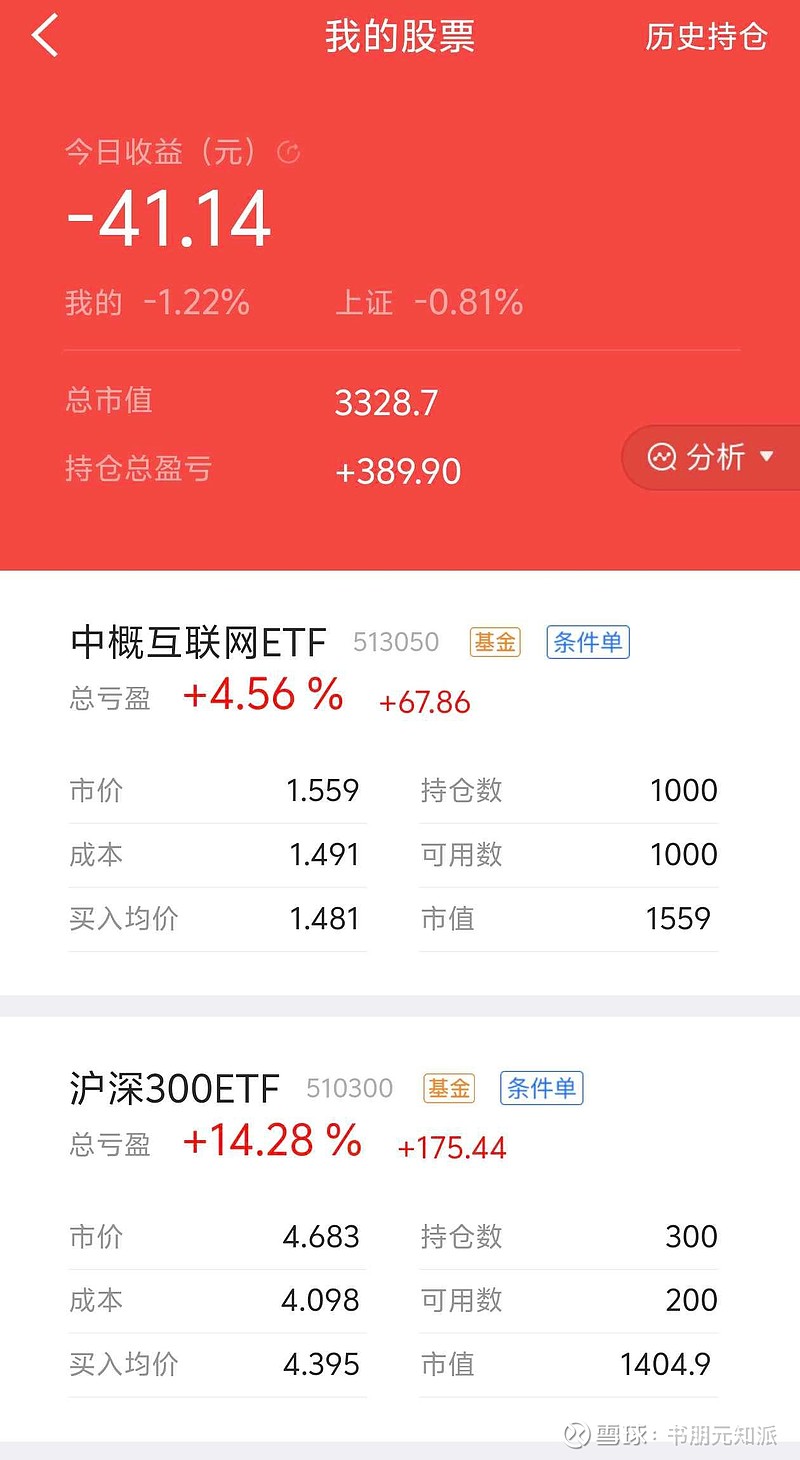Select the 基金 badge on 沪深300ETF
This screenshot has width=800, height=1460.
click(x=448, y=1089)
